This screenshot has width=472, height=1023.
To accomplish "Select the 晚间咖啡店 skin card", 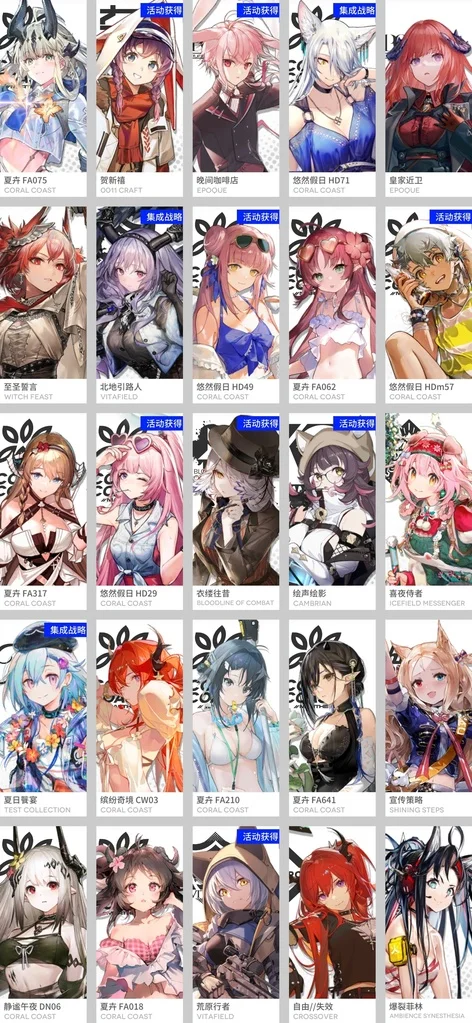I will click(x=236, y=98).
